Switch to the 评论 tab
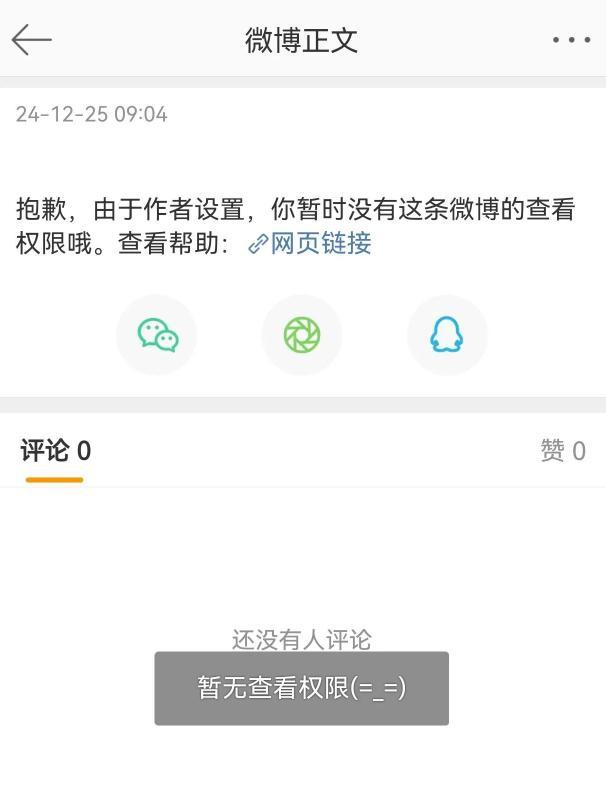This screenshot has width=606, height=785. [x=55, y=451]
